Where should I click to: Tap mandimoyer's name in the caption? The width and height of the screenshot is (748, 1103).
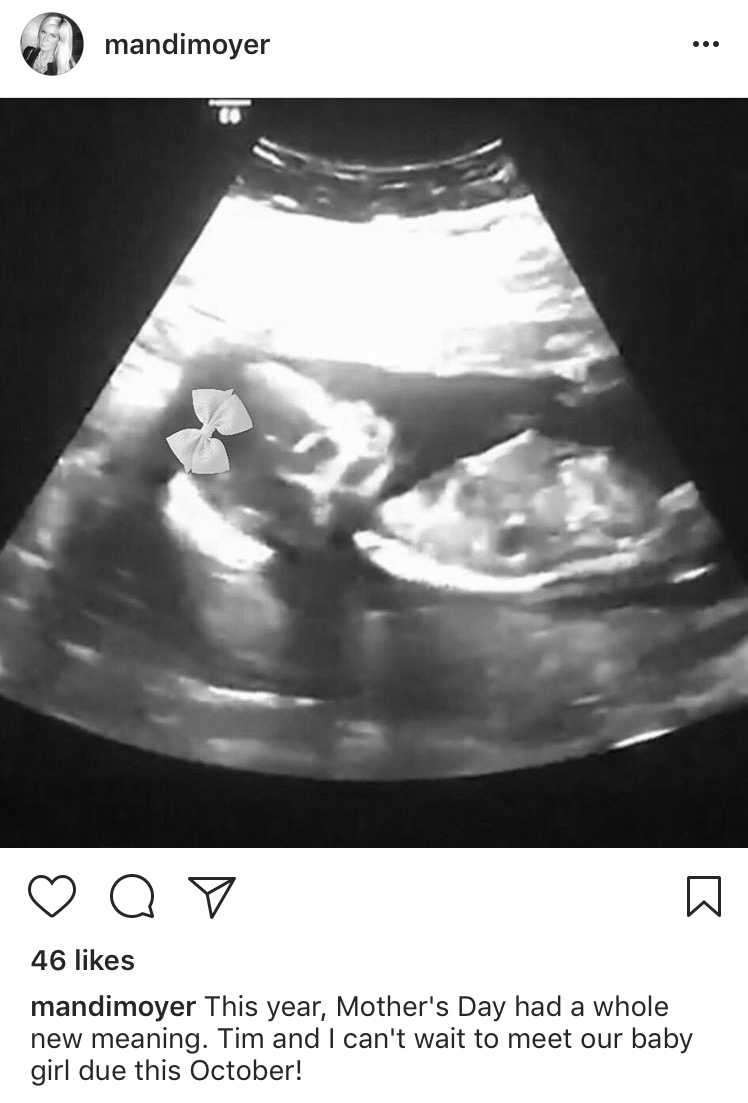[113, 1007]
